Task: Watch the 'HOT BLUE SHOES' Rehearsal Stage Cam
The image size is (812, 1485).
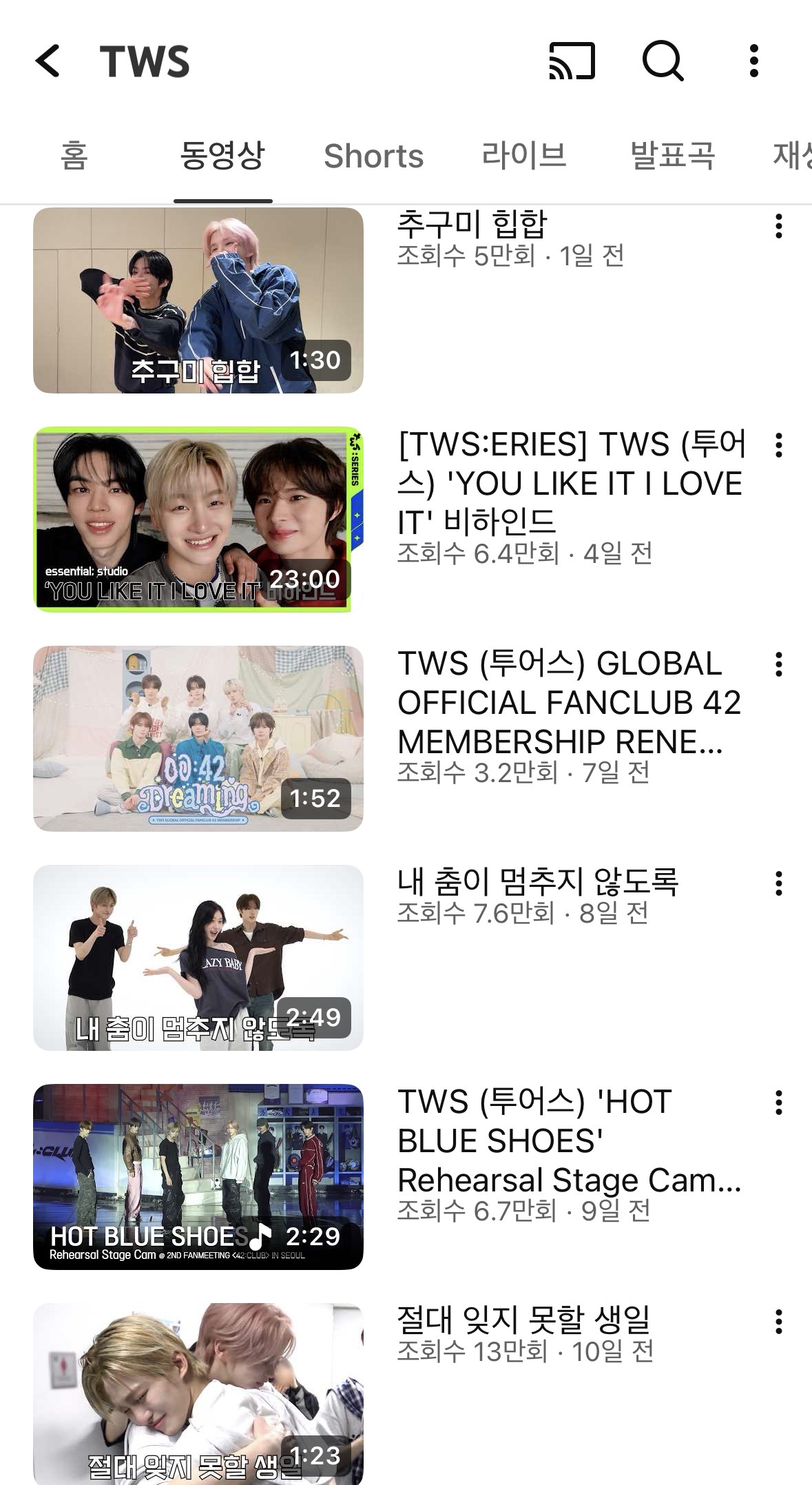Action: point(198,1177)
